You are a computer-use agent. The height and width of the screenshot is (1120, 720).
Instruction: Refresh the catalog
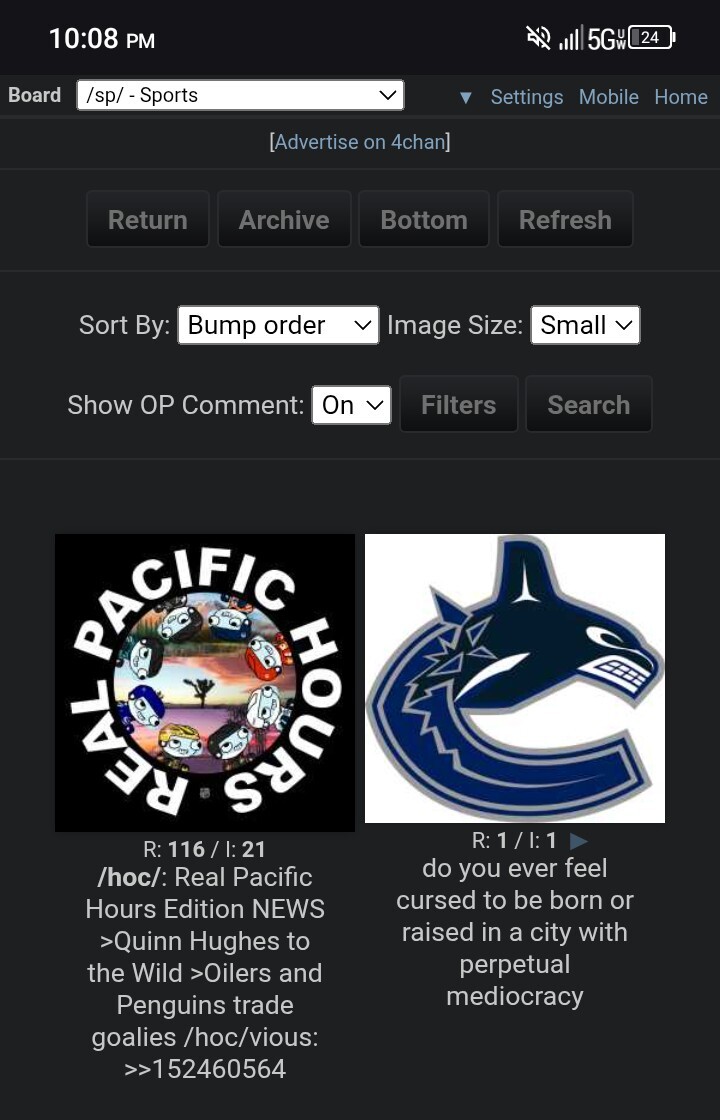(565, 220)
